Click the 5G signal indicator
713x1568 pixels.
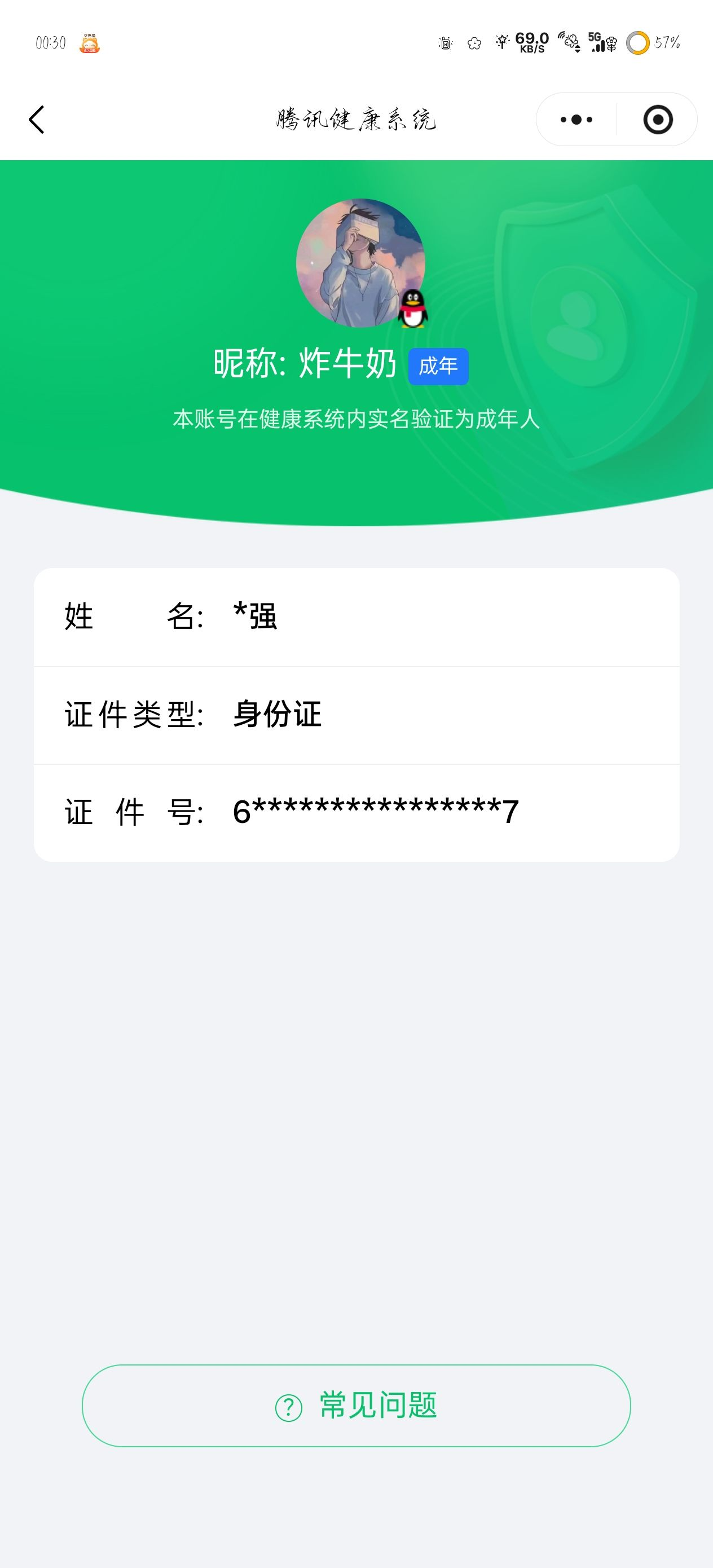coord(596,43)
